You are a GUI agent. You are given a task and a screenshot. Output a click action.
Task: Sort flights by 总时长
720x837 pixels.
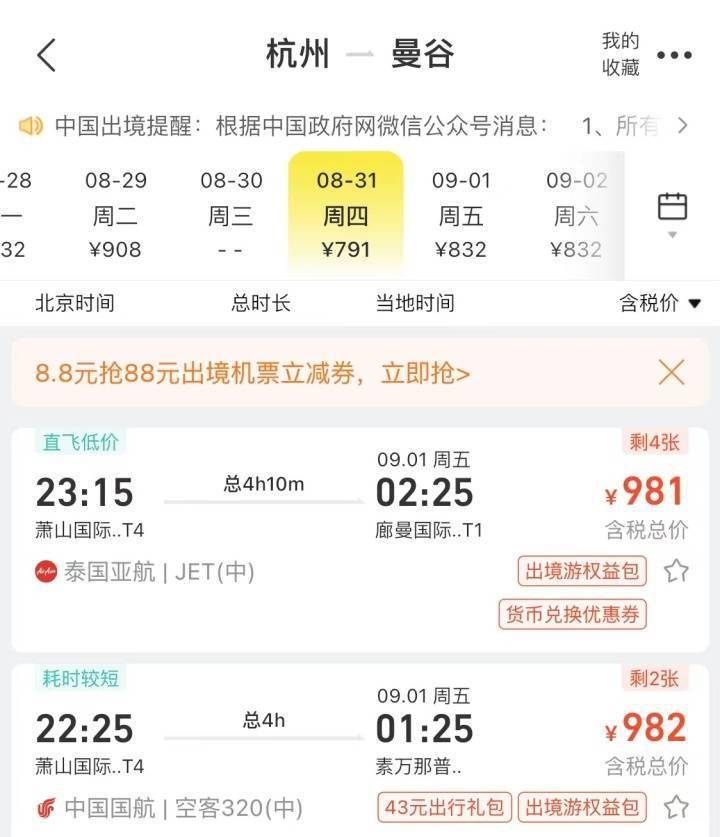coord(260,303)
